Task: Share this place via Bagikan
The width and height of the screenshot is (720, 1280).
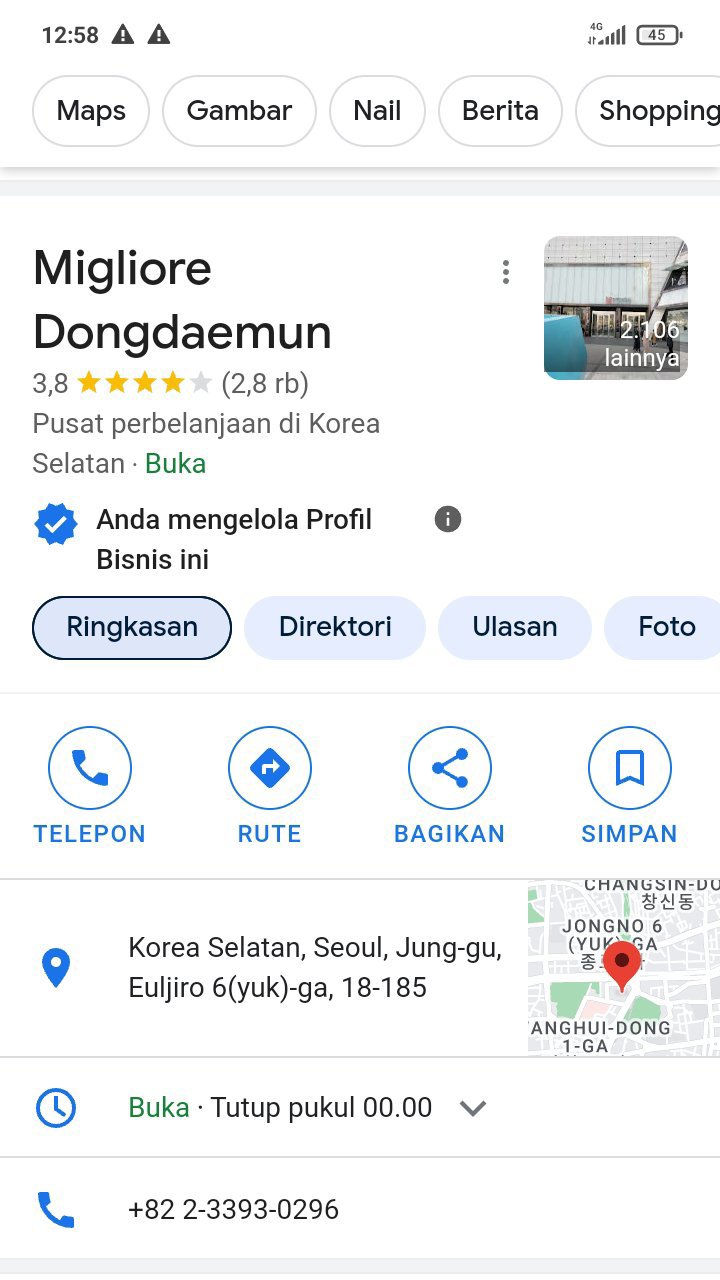Action: point(450,768)
